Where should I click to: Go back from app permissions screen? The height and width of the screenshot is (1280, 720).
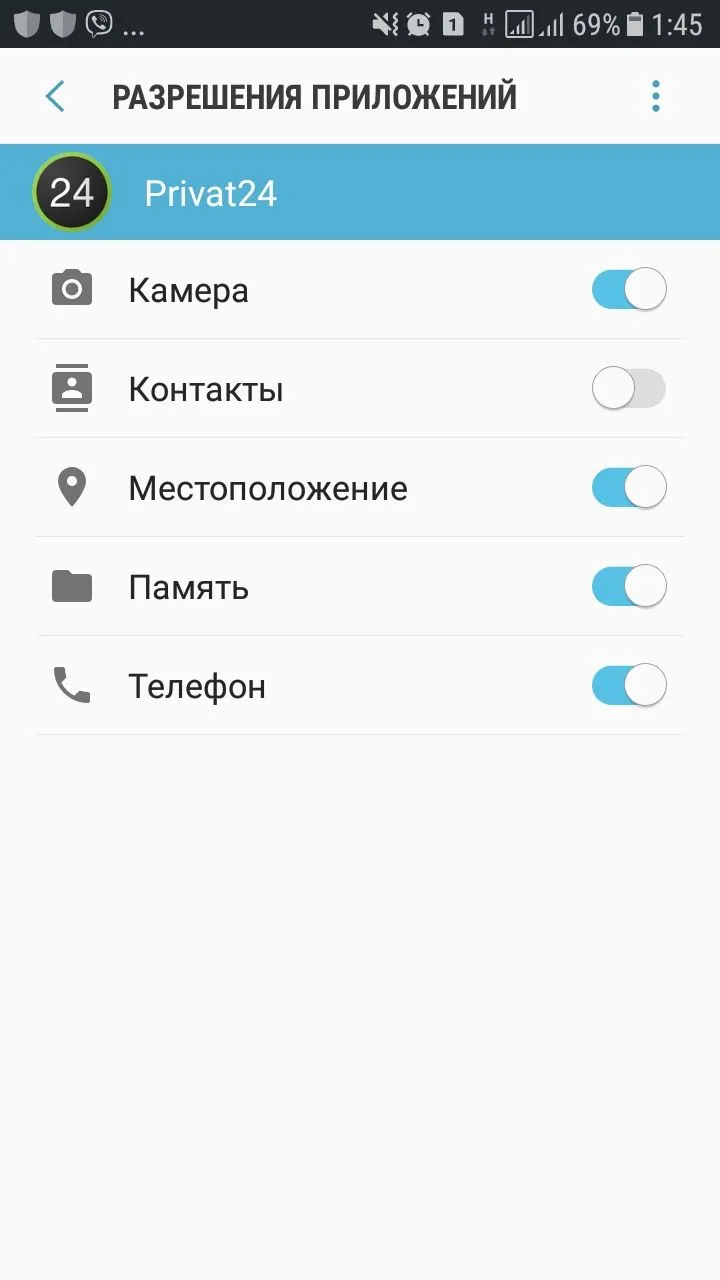point(55,97)
